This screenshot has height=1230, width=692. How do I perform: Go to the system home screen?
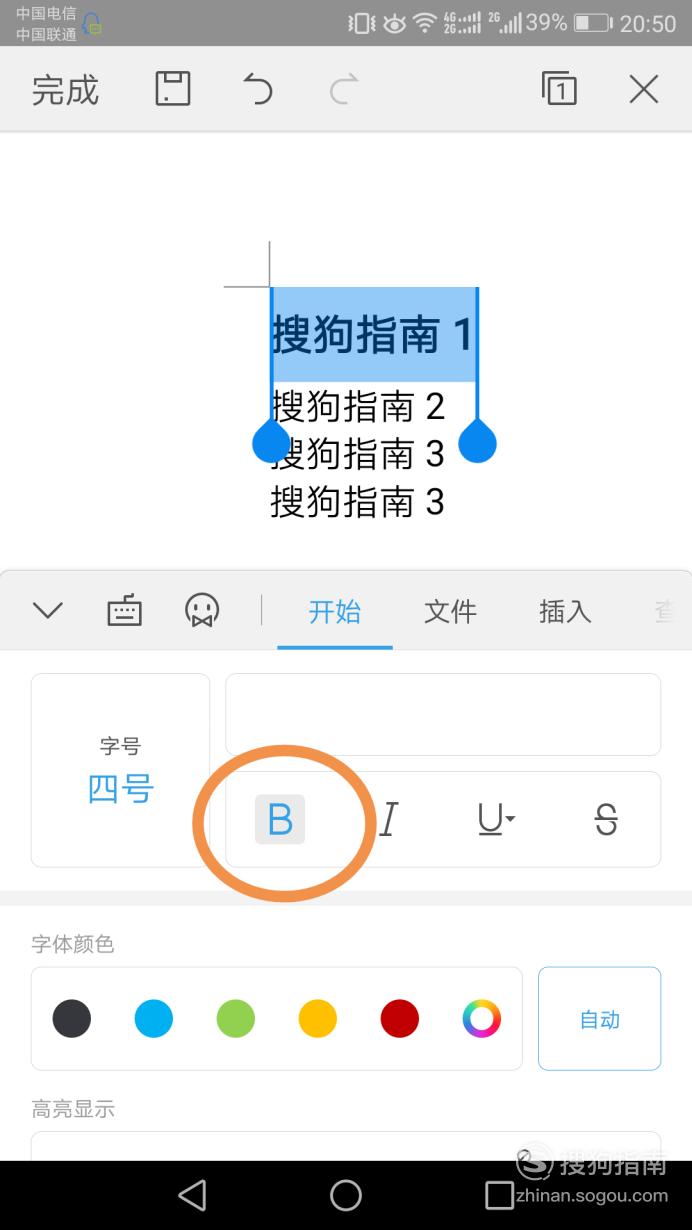click(346, 1195)
